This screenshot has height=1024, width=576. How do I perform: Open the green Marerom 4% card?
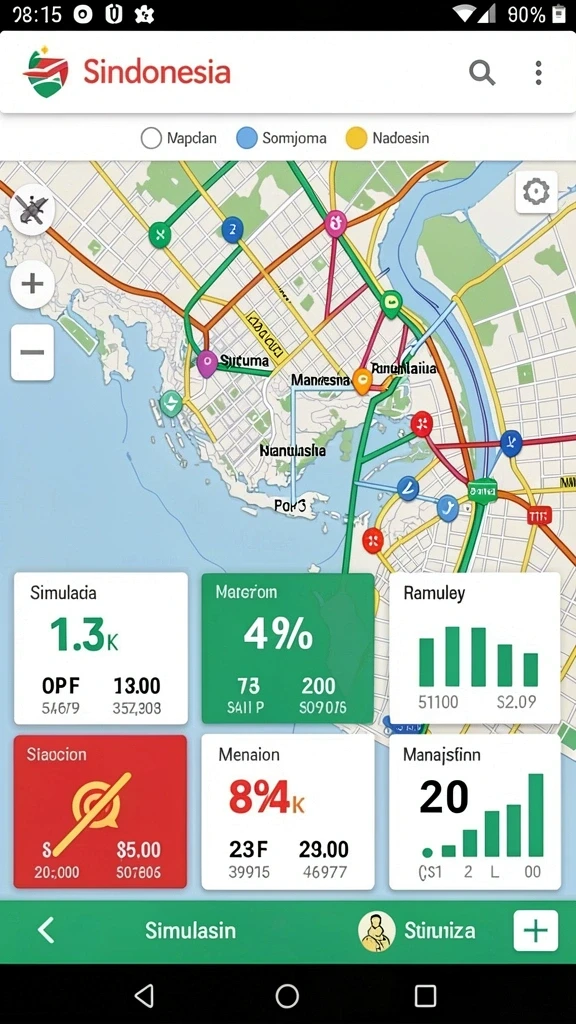pyautogui.click(x=288, y=648)
